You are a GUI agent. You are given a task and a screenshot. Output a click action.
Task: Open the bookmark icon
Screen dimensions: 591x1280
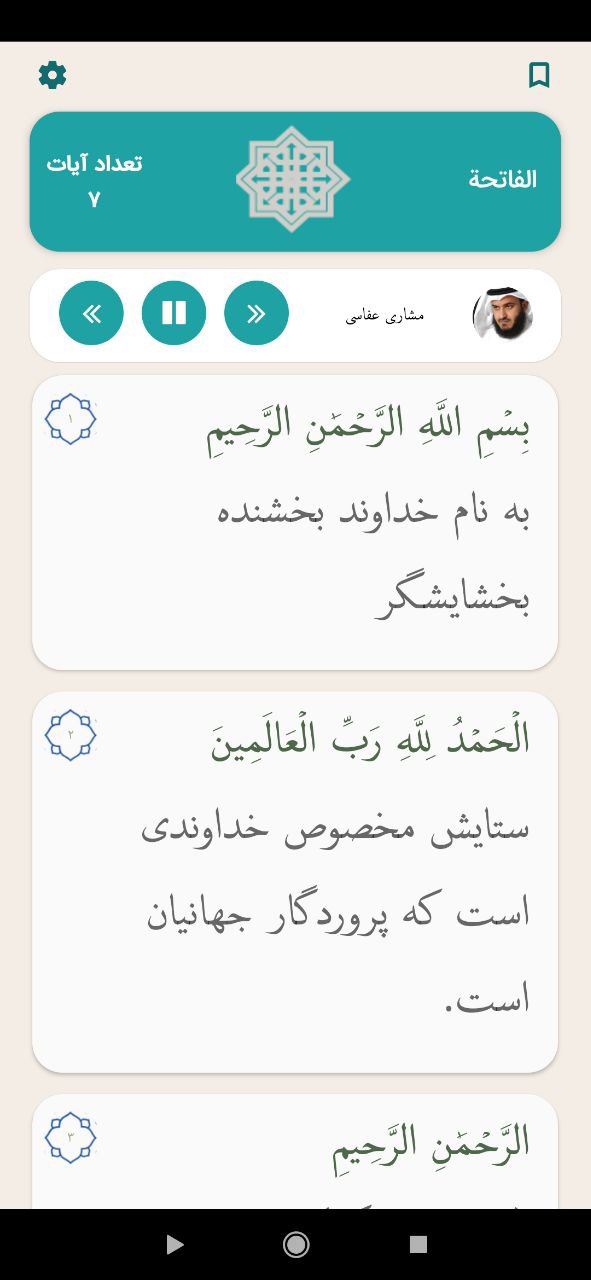539,75
